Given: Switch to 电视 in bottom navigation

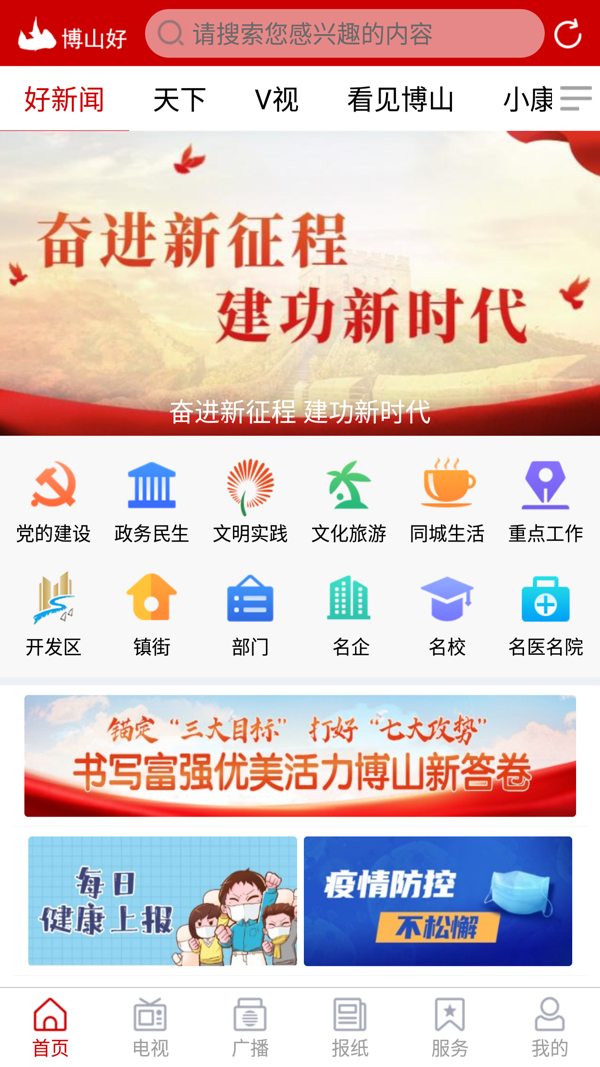Looking at the screenshot, I should point(150,1027).
